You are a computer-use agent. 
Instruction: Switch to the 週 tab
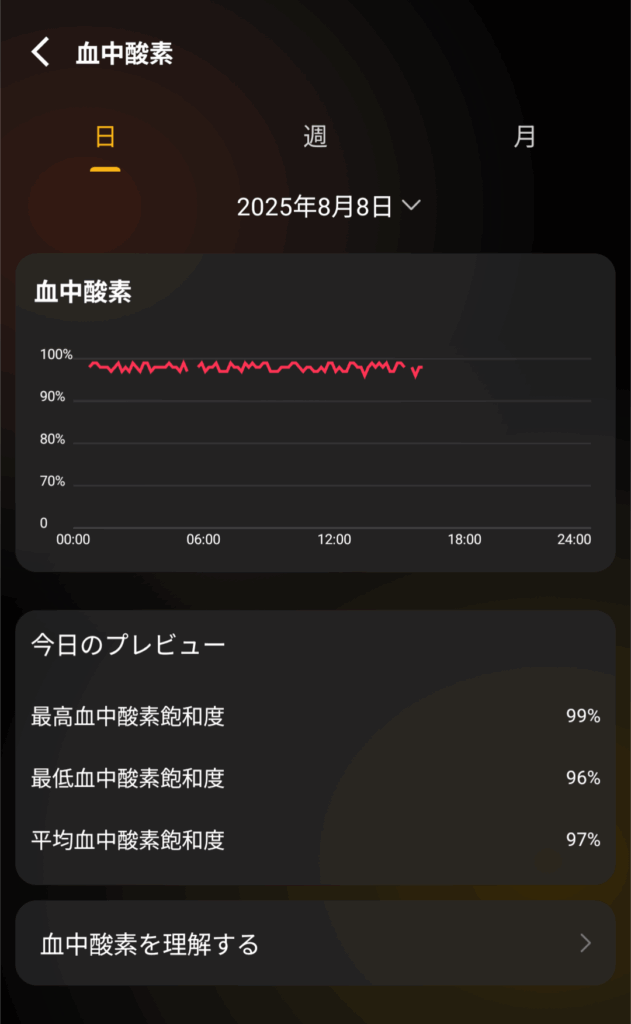pos(315,136)
